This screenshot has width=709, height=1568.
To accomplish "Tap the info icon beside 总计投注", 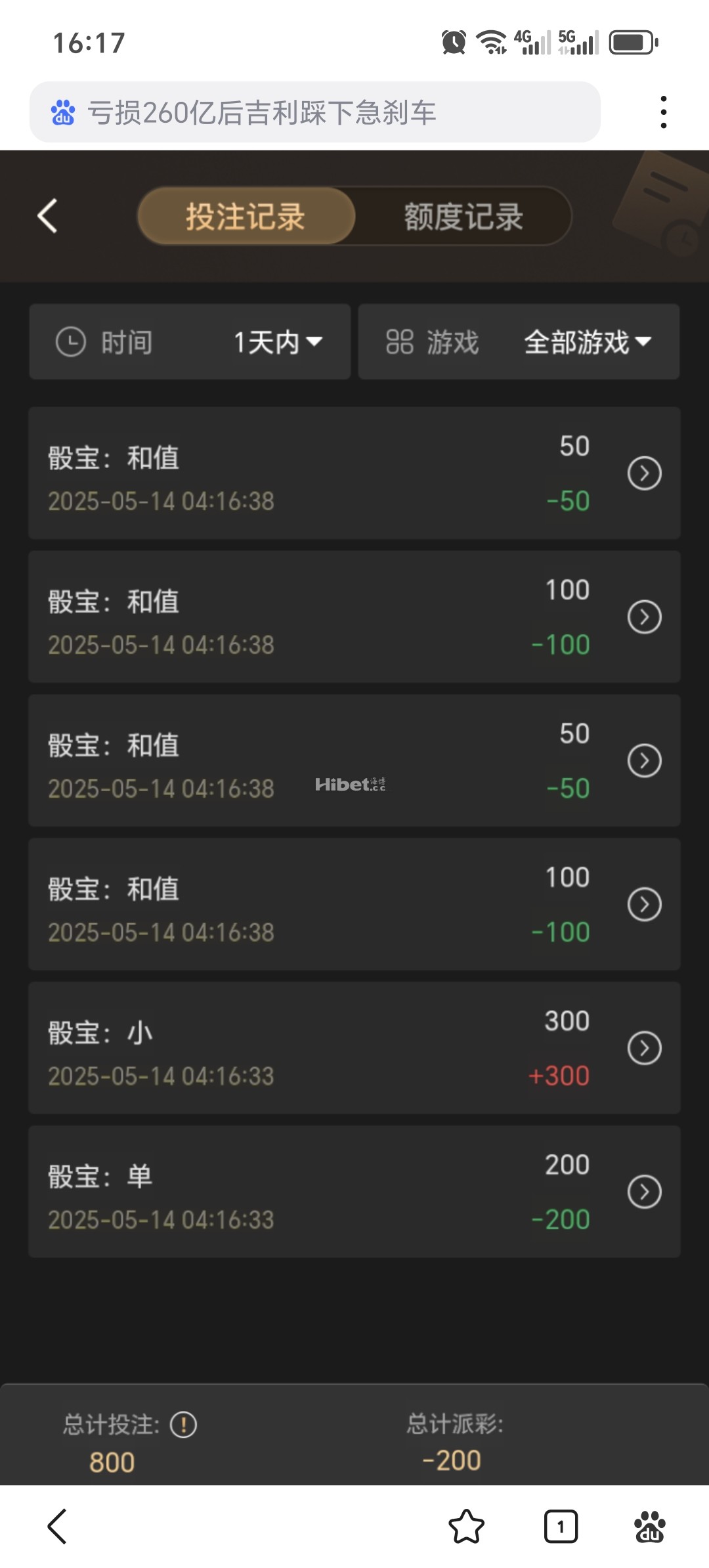I will tap(183, 1425).
